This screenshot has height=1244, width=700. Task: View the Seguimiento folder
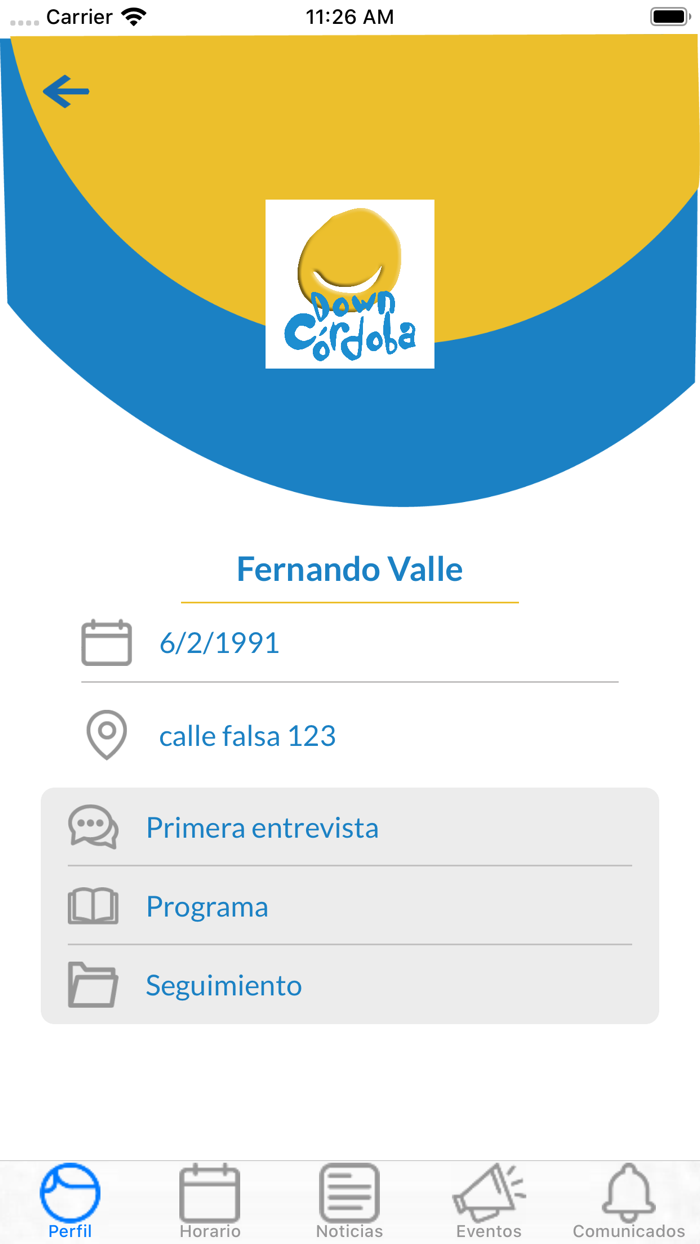224,986
